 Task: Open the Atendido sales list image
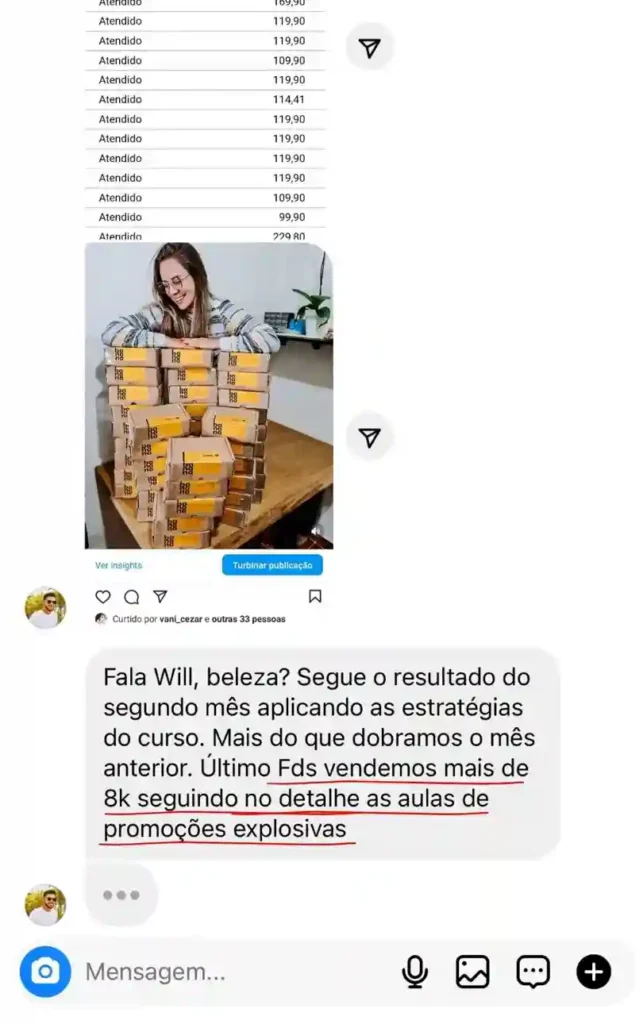click(206, 120)
